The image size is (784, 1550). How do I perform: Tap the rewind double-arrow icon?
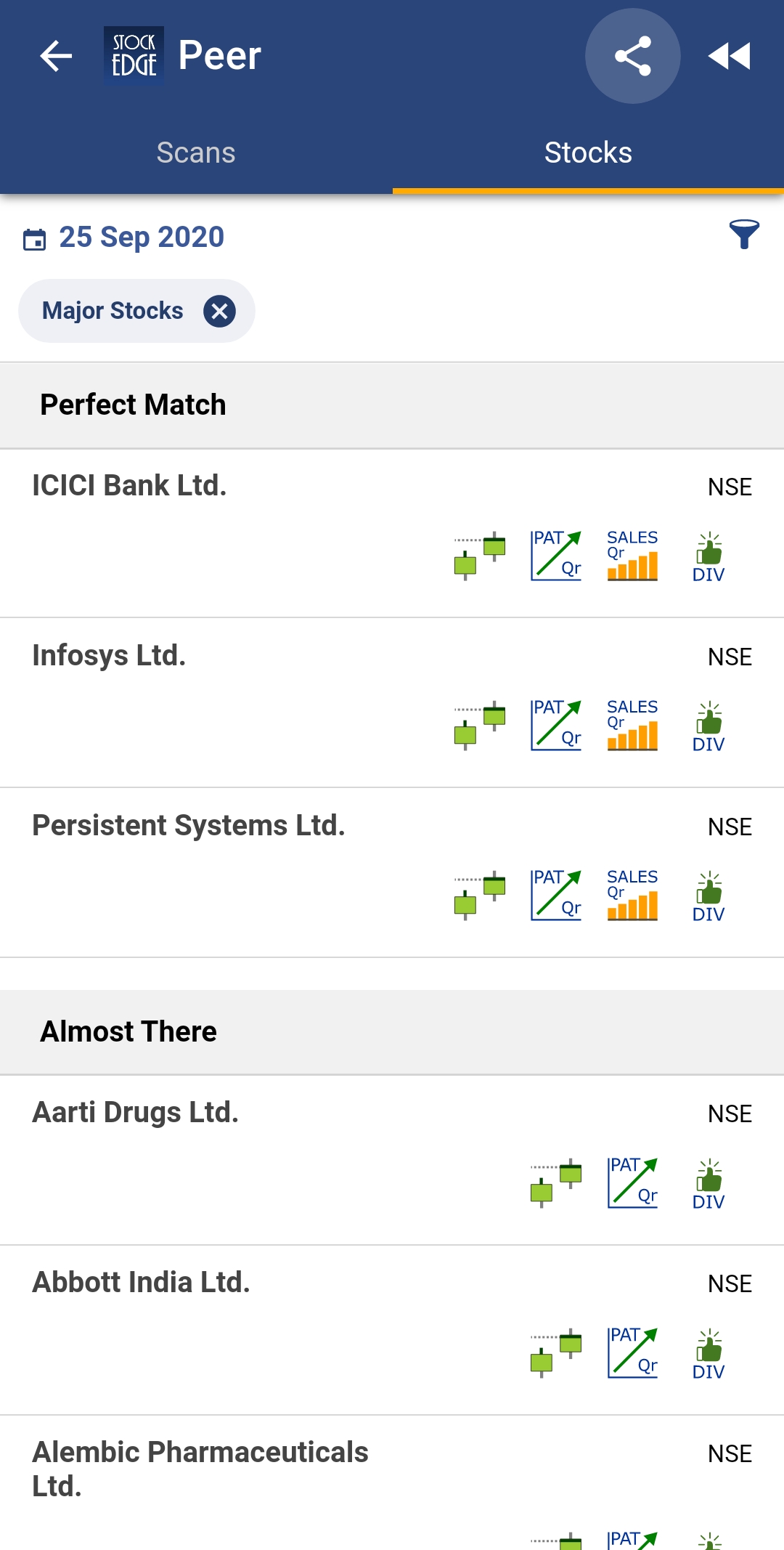tap(730, 56)
